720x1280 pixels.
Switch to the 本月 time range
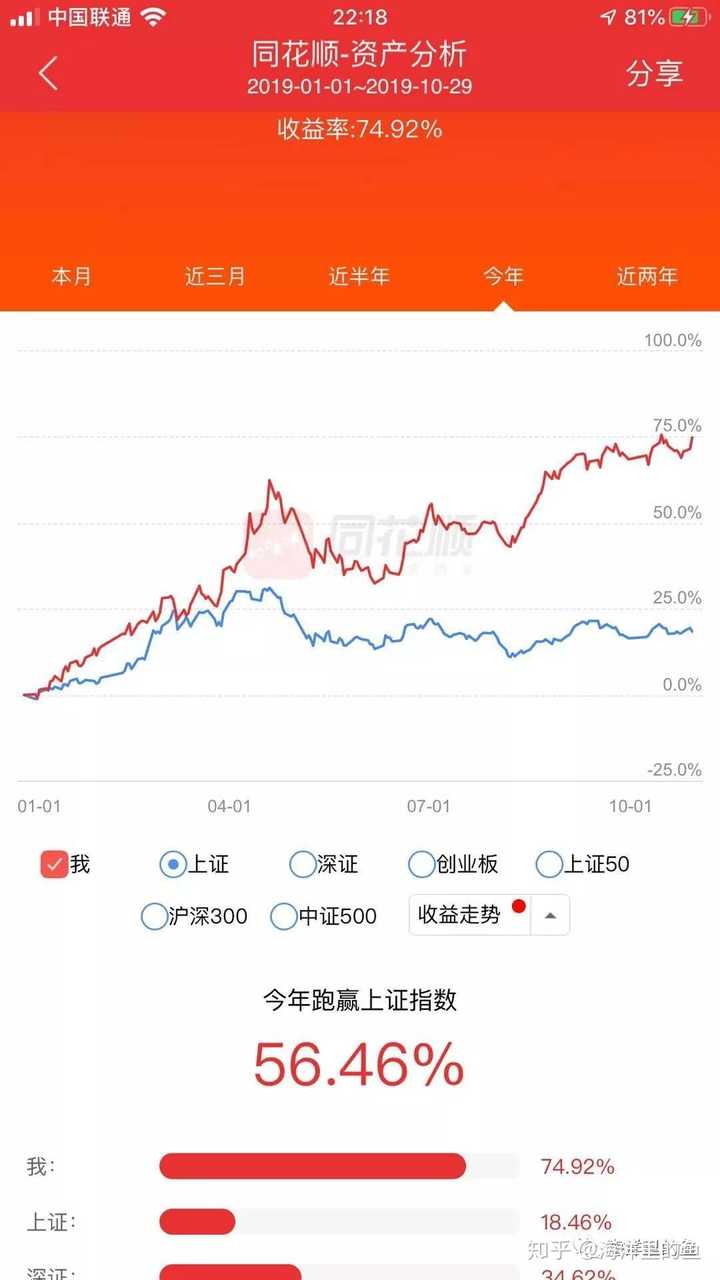pos(72,276)
